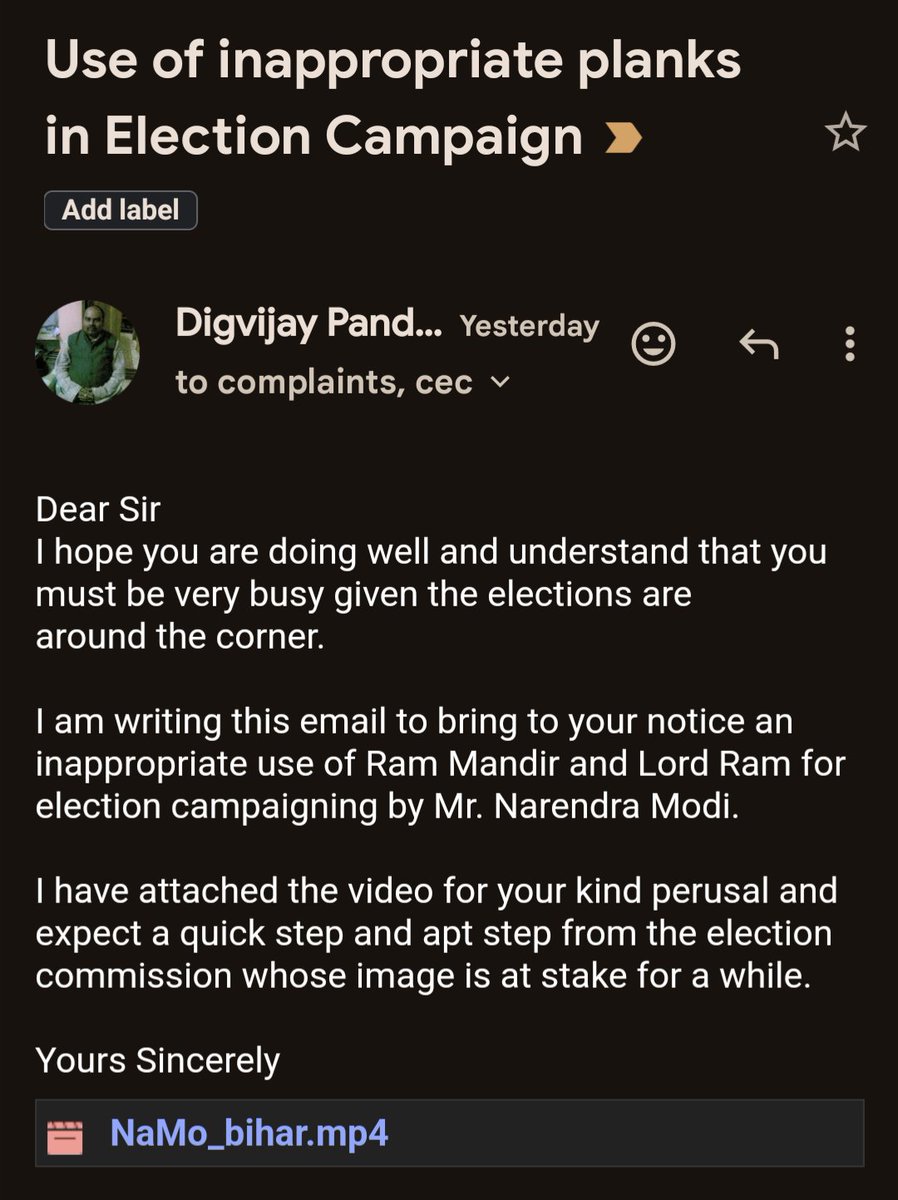
Task: Add an emoji reaction to the email
Action: pyautogui.click(x=654, y=345)
